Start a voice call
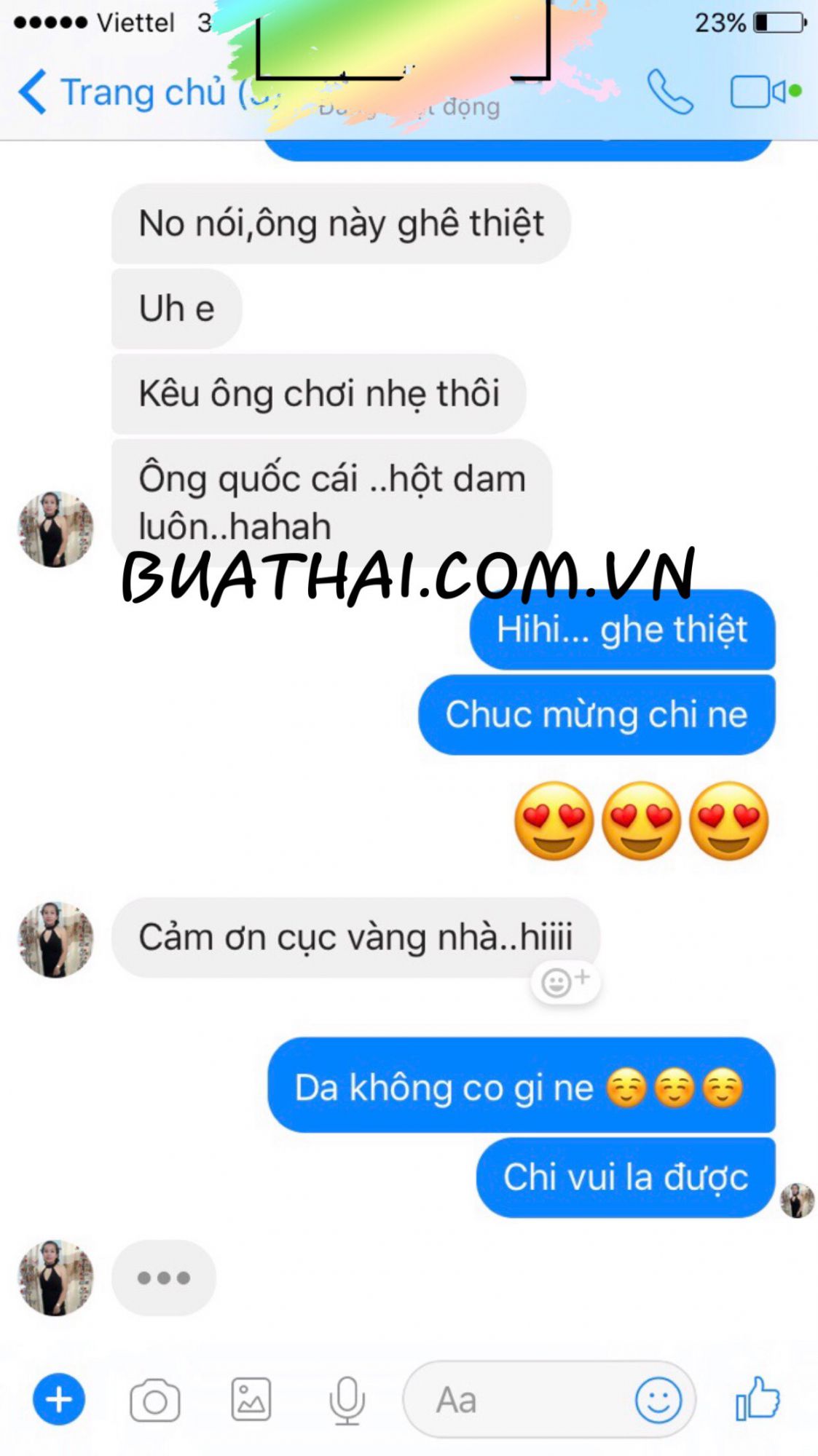The image size is (818, 1456). coord(669,92)
